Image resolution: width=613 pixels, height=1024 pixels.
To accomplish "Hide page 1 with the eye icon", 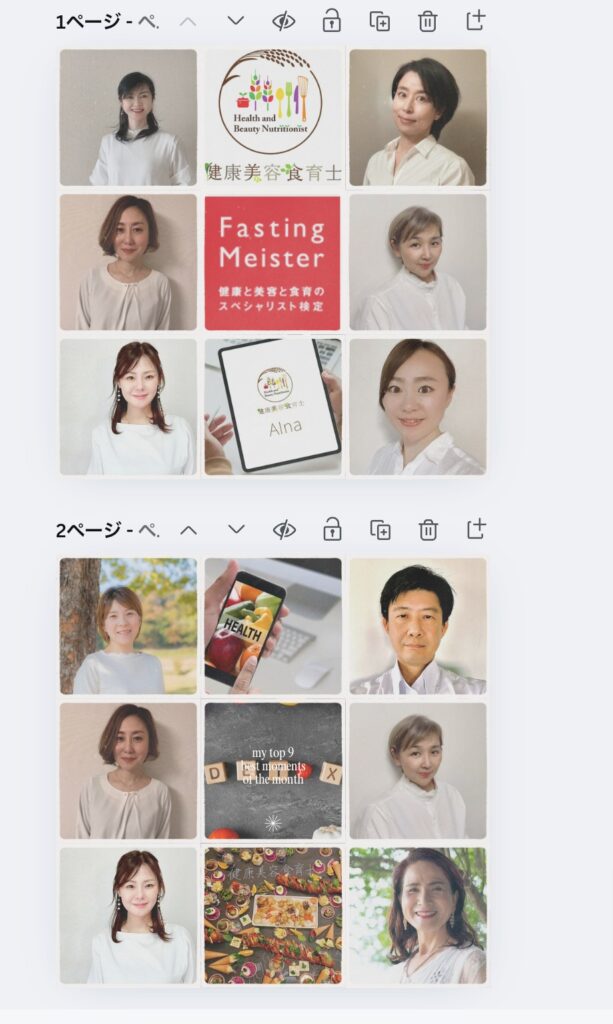I will click(284, 21).
